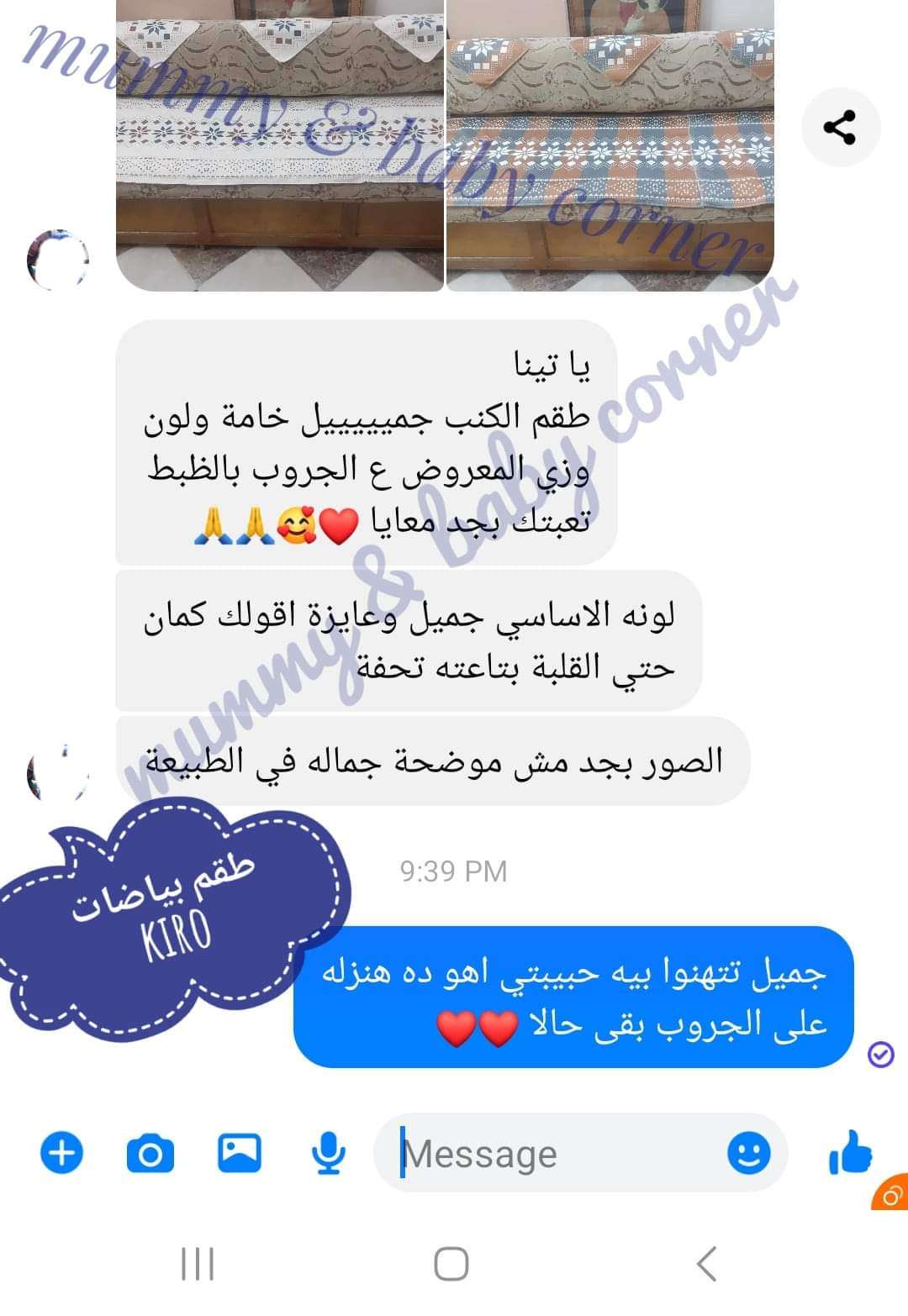Record a voice message with the microphone
Screen dimensions: 908x1316
point(328,1153)
